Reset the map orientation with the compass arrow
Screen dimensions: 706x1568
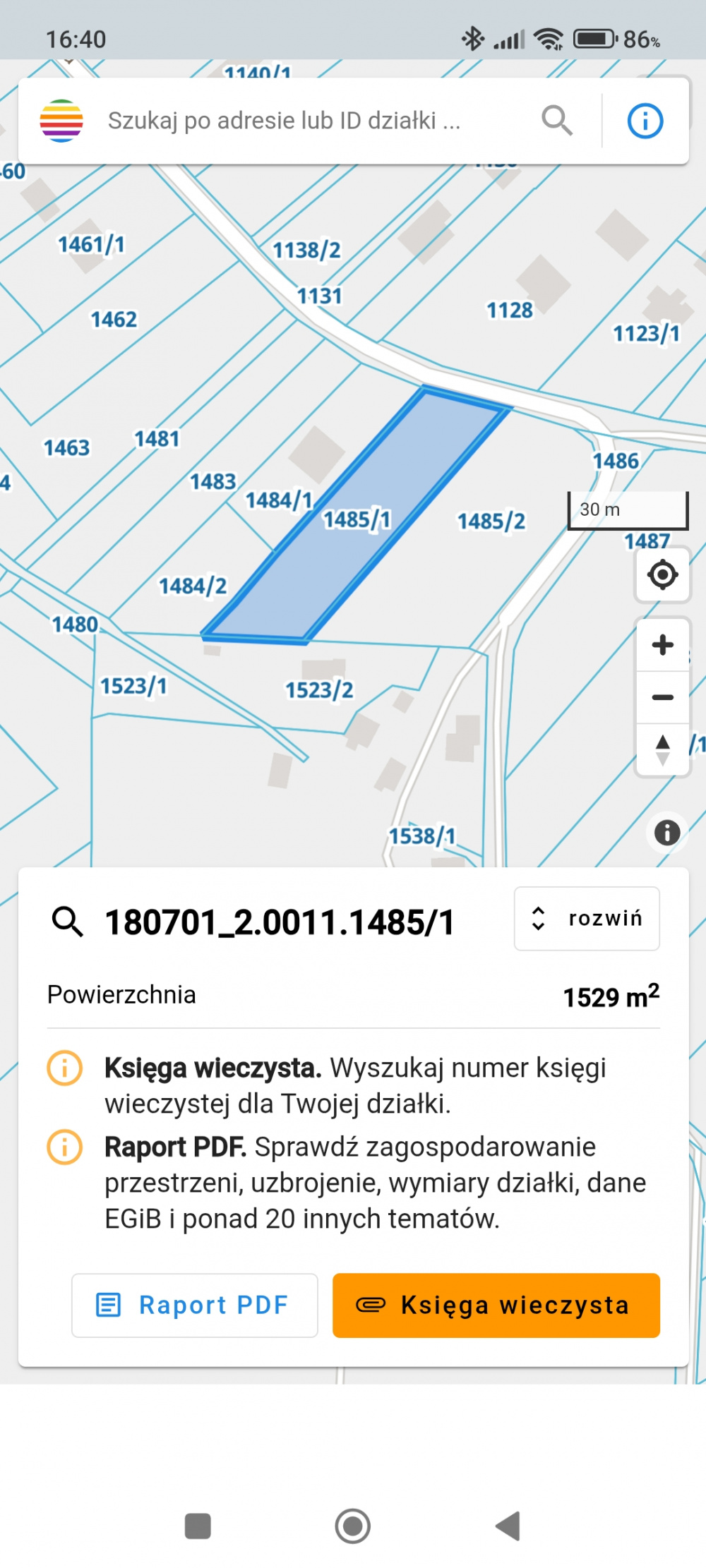coord(662,749)
